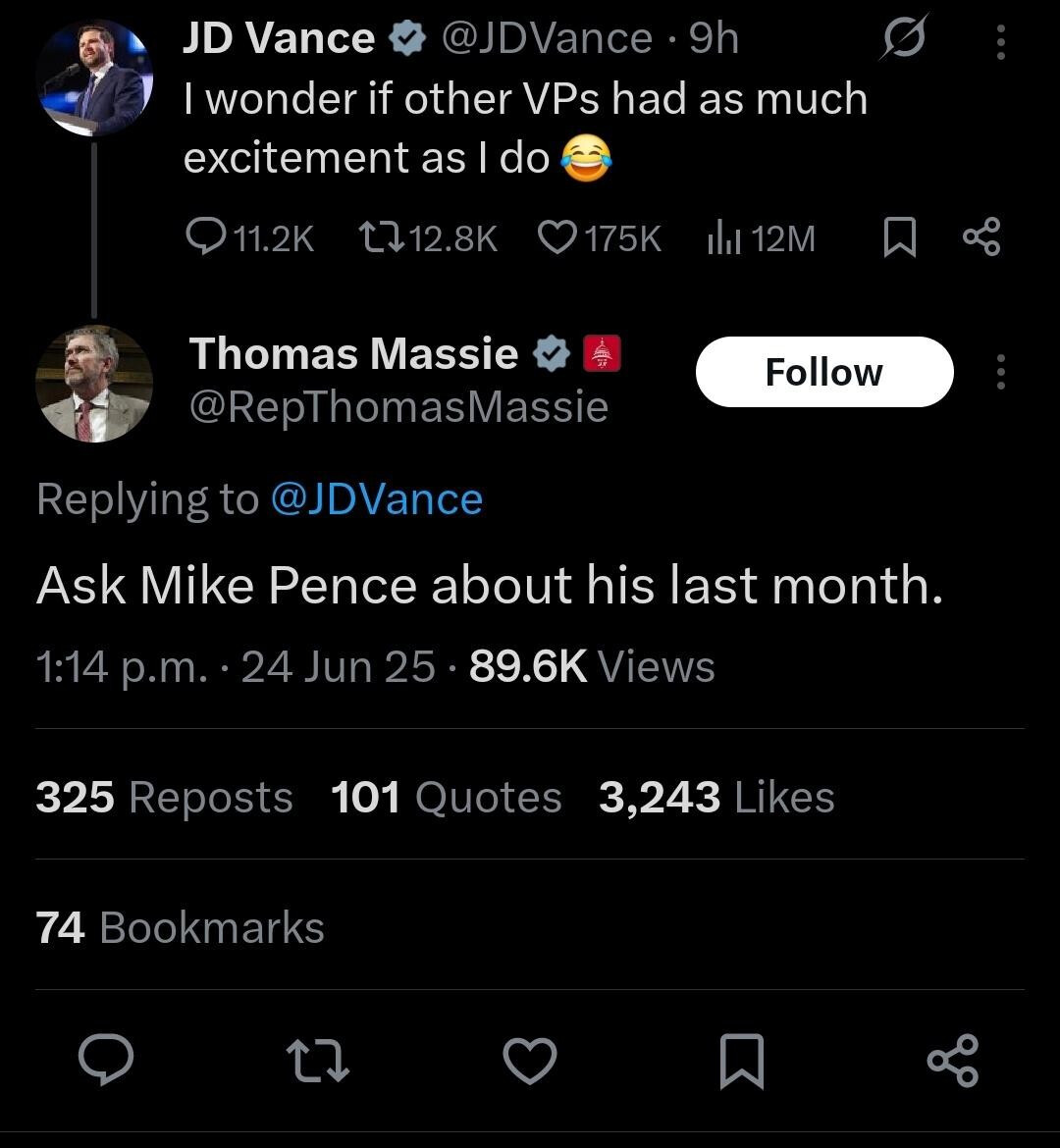Viewport: 1060px width, 1148px height.
Task: Open the @JDVance mention link
Action: click(x=376, y=498)
